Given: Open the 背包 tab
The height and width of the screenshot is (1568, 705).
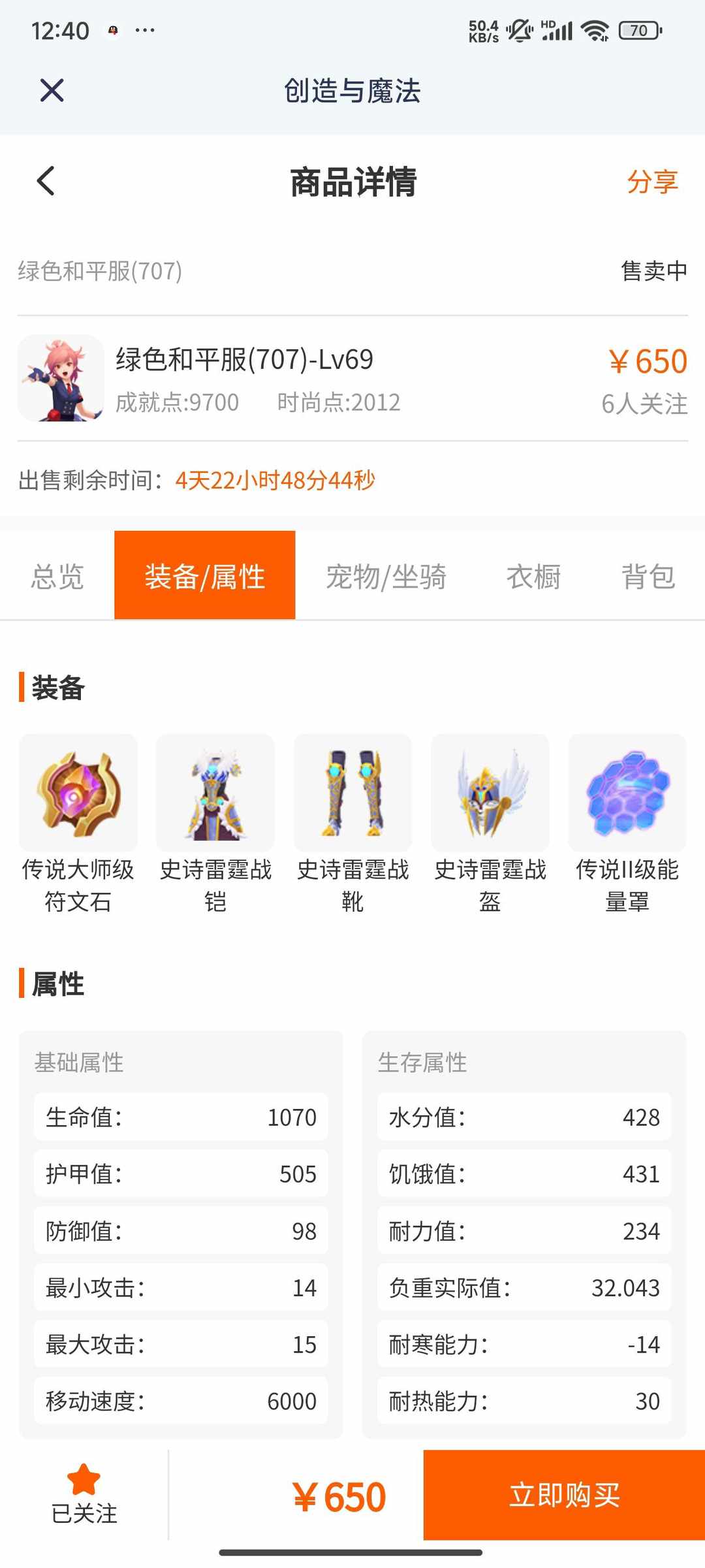Looking at the screenshot, I should [650, 577].
